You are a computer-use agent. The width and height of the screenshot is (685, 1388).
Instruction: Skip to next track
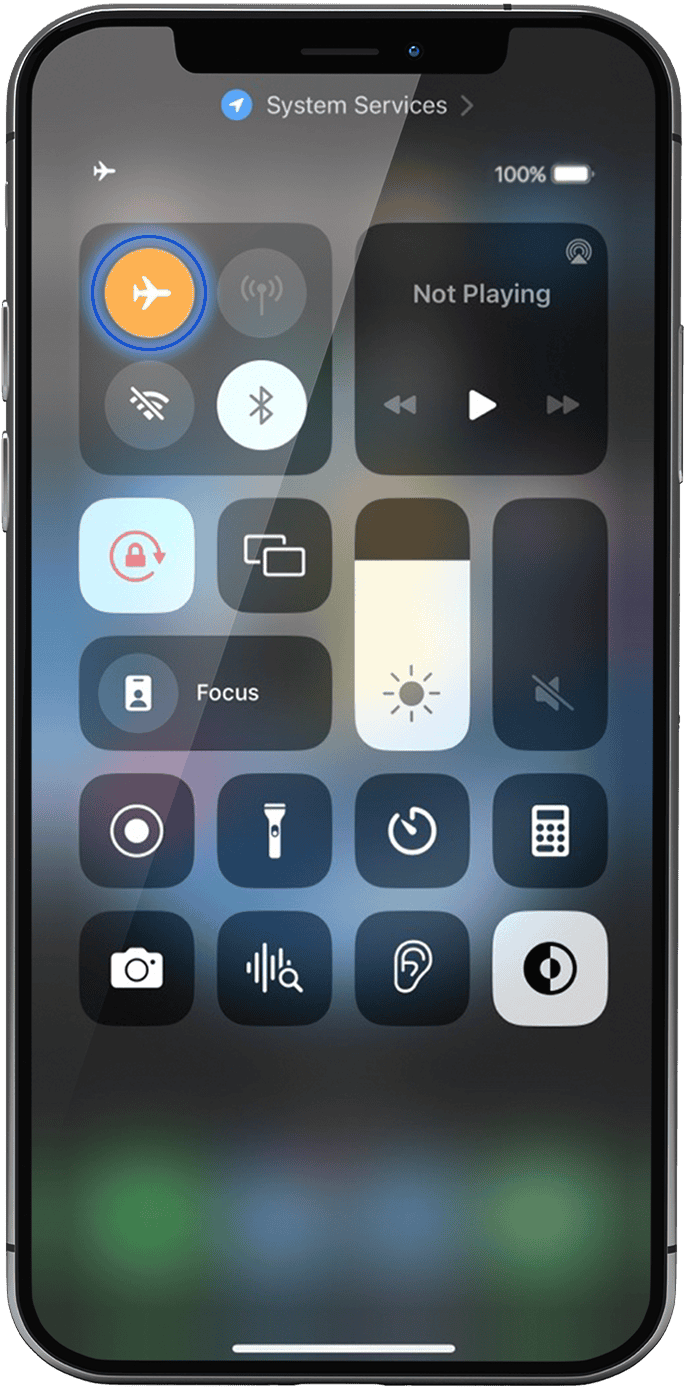tap(563, 405)
